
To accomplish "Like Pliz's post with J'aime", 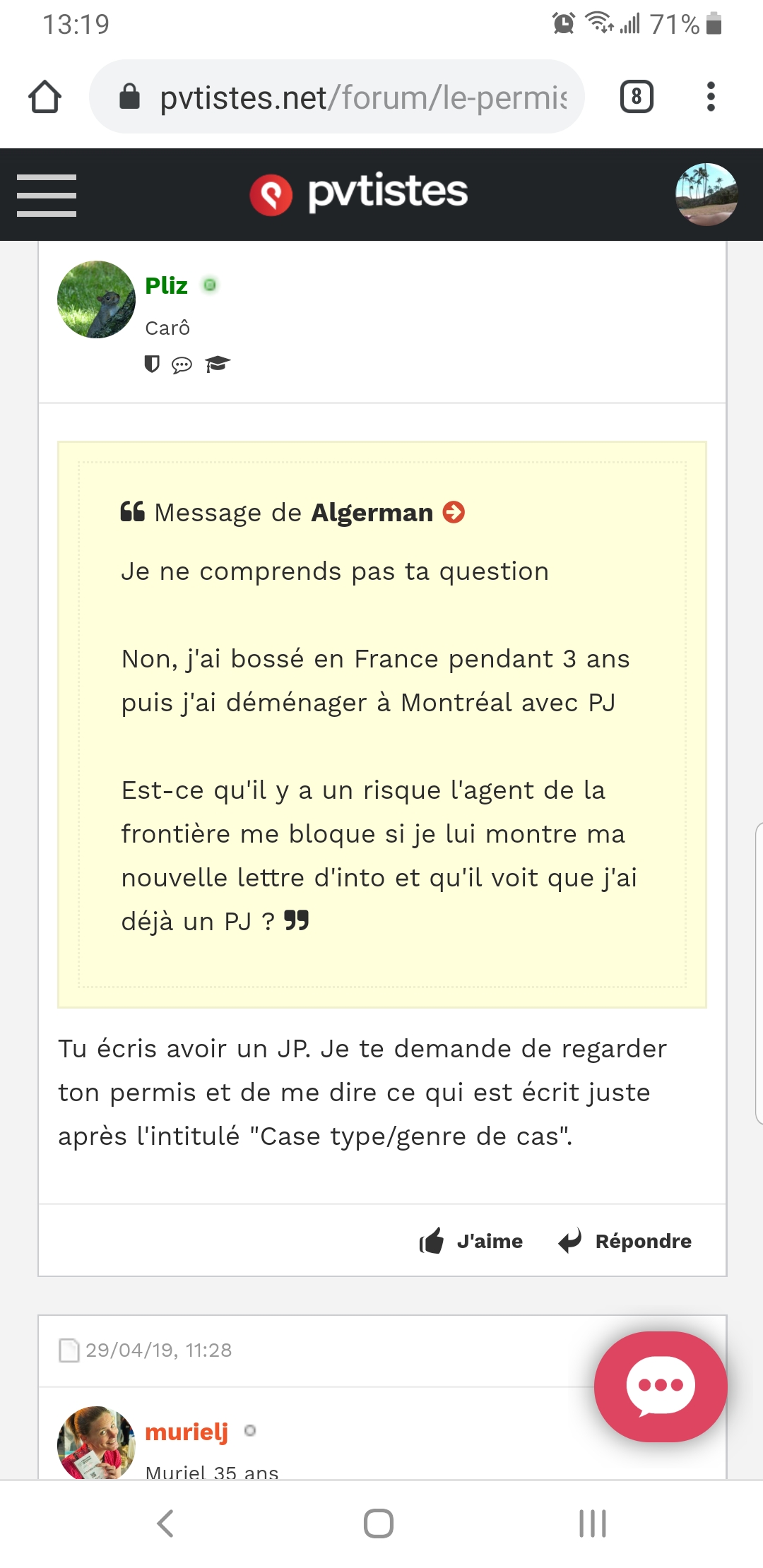I will tap(471, 1241).
